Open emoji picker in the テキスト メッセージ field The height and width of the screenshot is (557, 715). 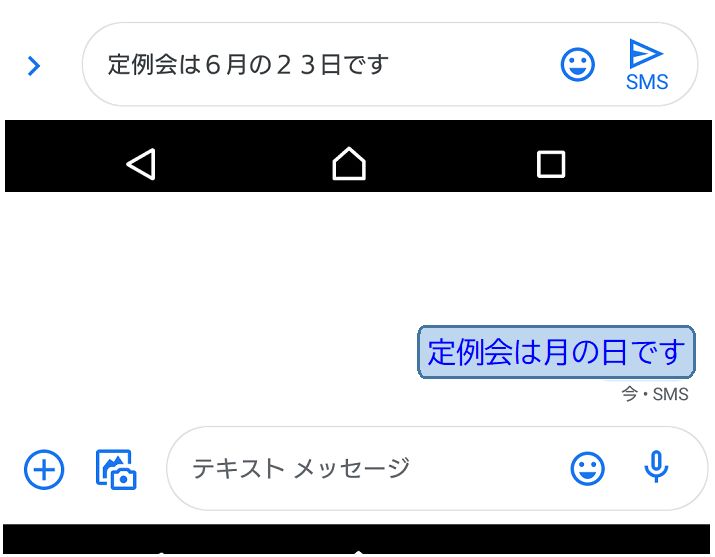click(x=588, y=468)
